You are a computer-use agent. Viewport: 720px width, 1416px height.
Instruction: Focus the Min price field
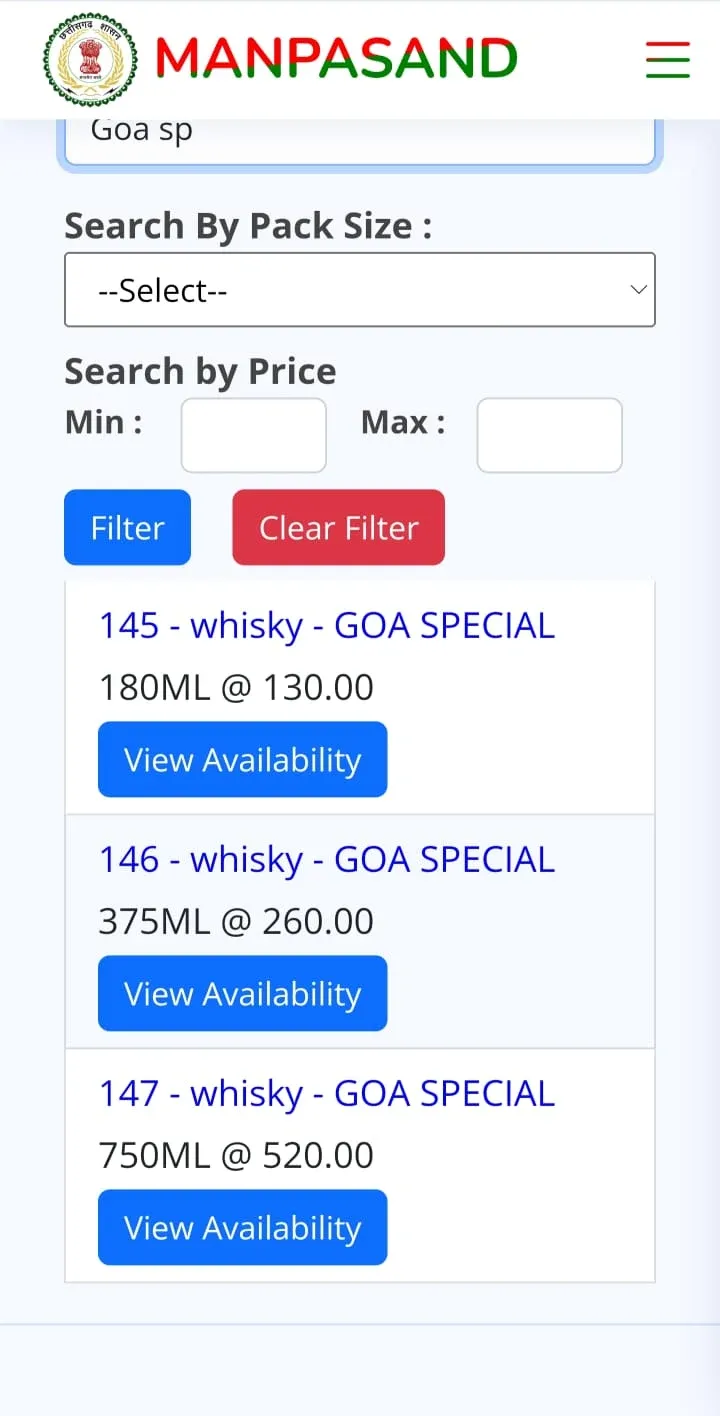click(x=253, y=435)
